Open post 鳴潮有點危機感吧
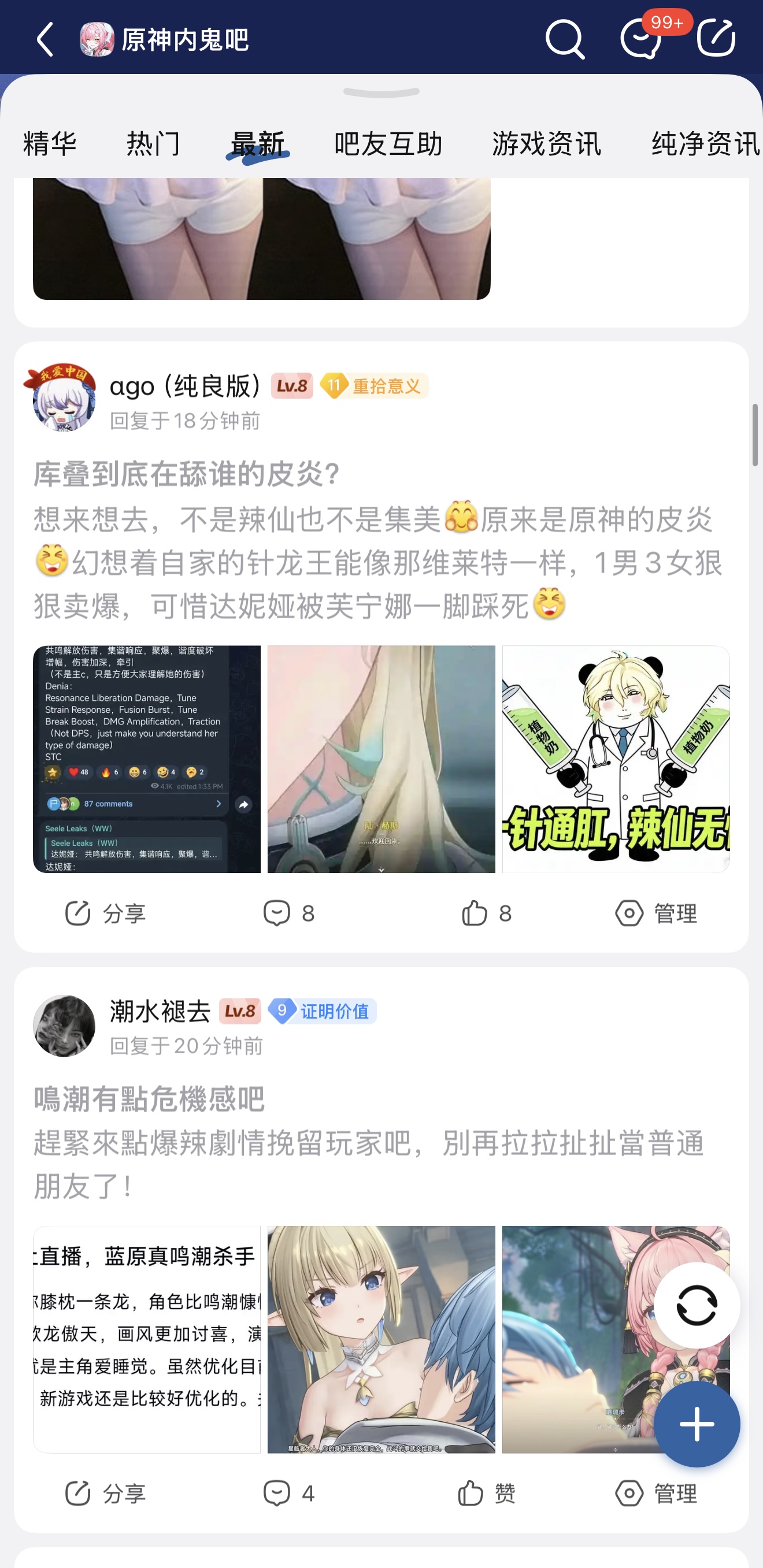This screenshot has width=763, height=1568. [x=149, y=1099]
